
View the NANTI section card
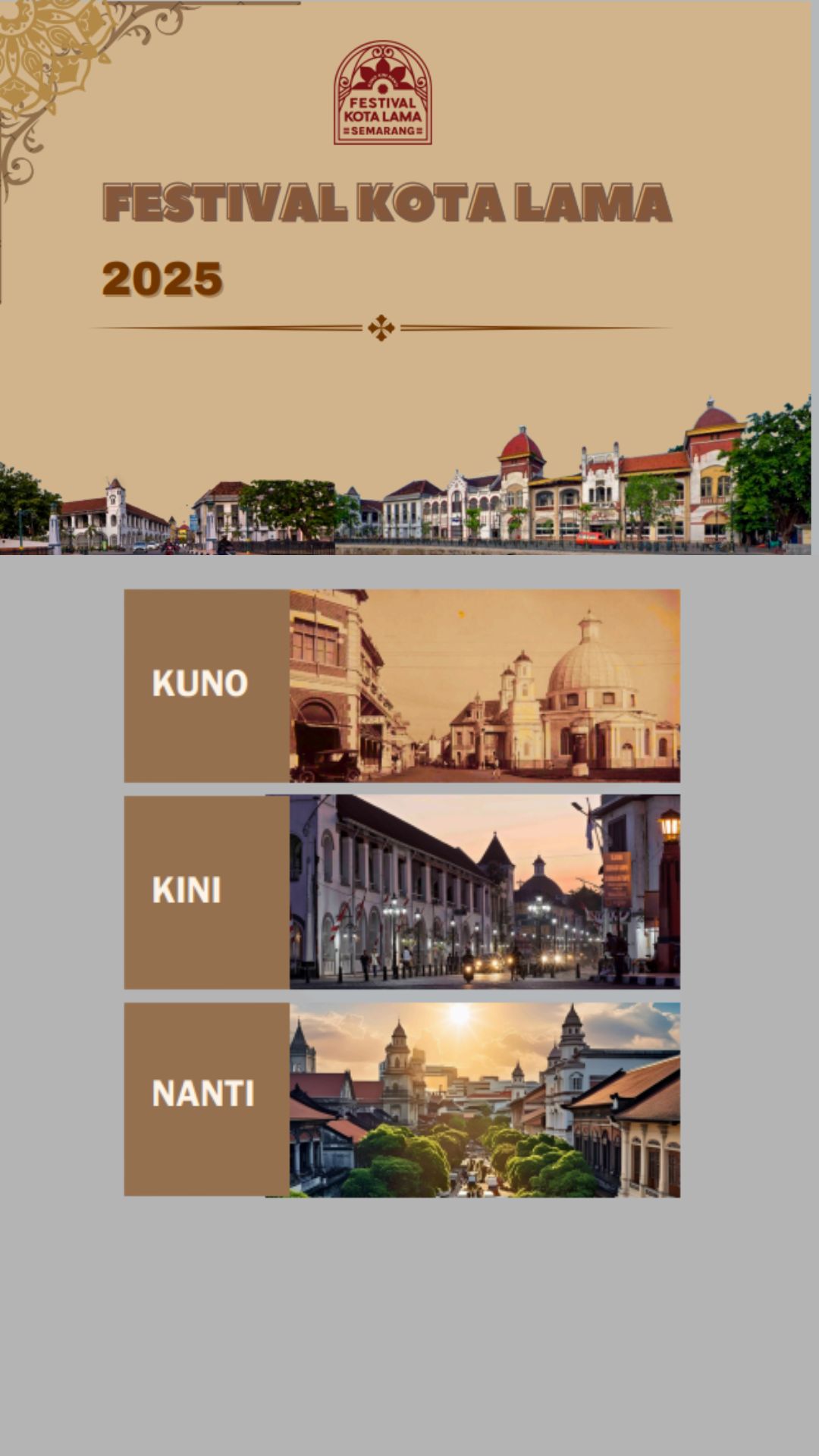pos(402,1099)
